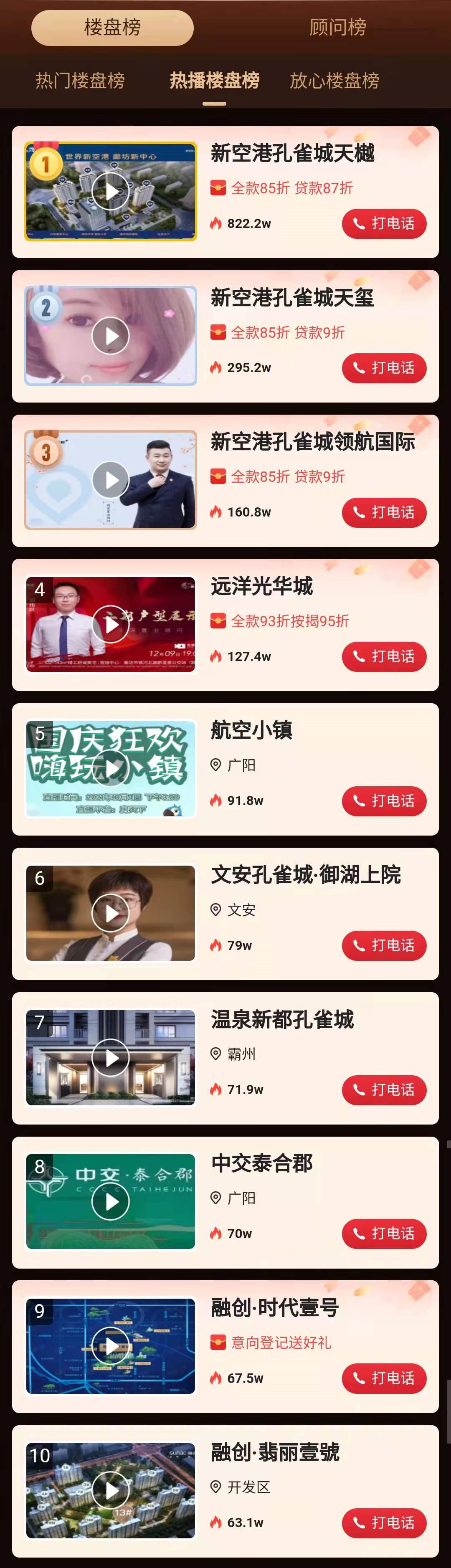451x1568 pixels.
Task: Phone the 远洋光华城 property
Action: pyautogui.click(x=383, y=657)
